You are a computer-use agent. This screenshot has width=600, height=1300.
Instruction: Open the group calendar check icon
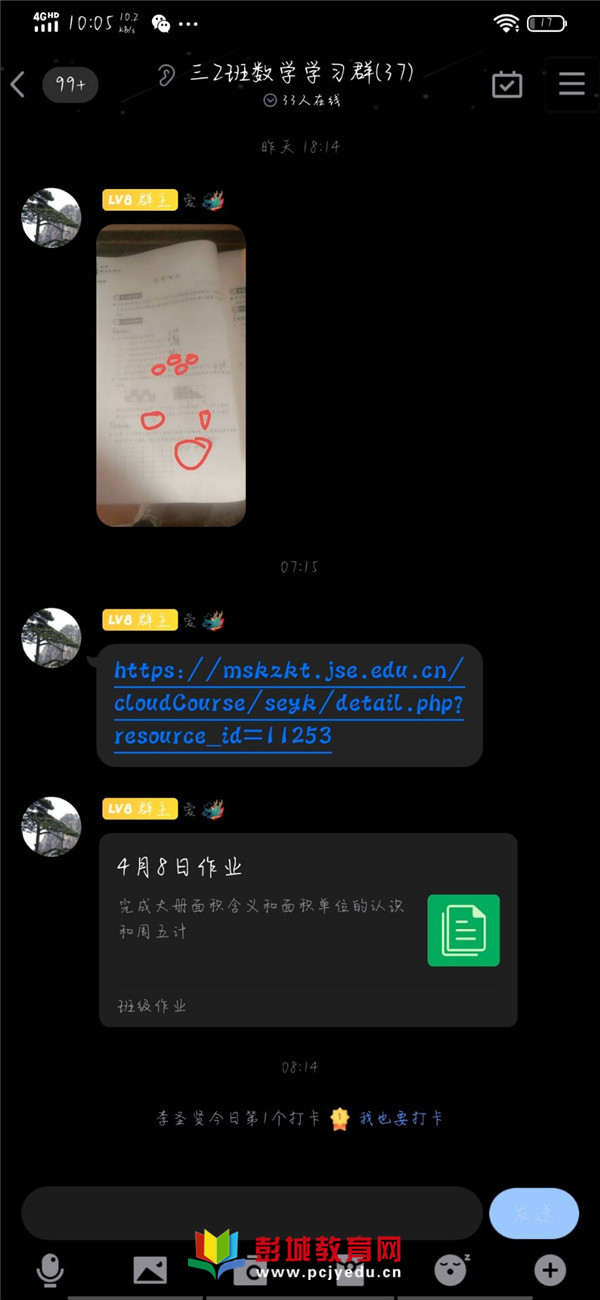(x=507, y=84)
